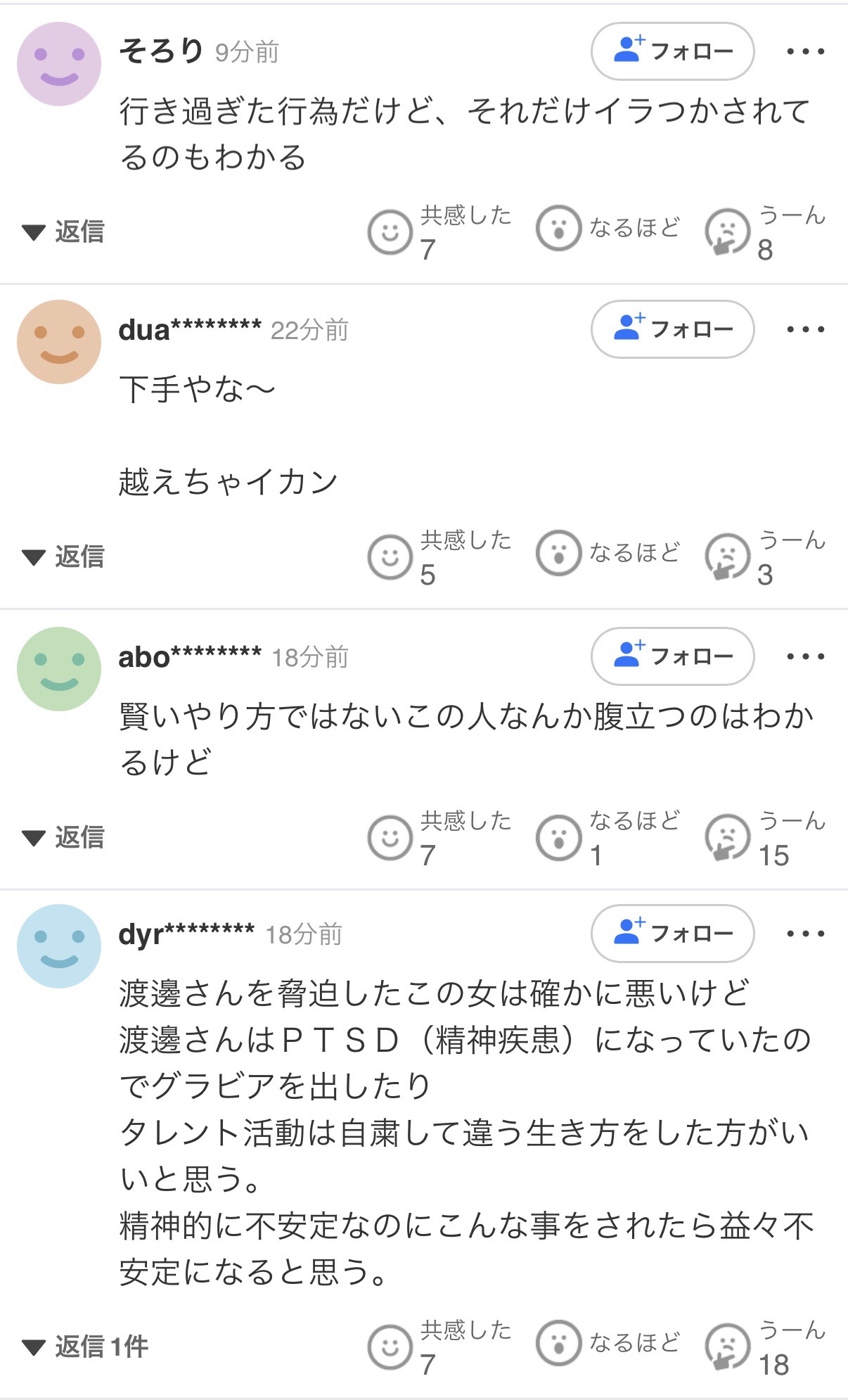Open the overflow menu on そろり's comment
Image resolution: width=848 pixels, height=1400 pixels.
805,51
